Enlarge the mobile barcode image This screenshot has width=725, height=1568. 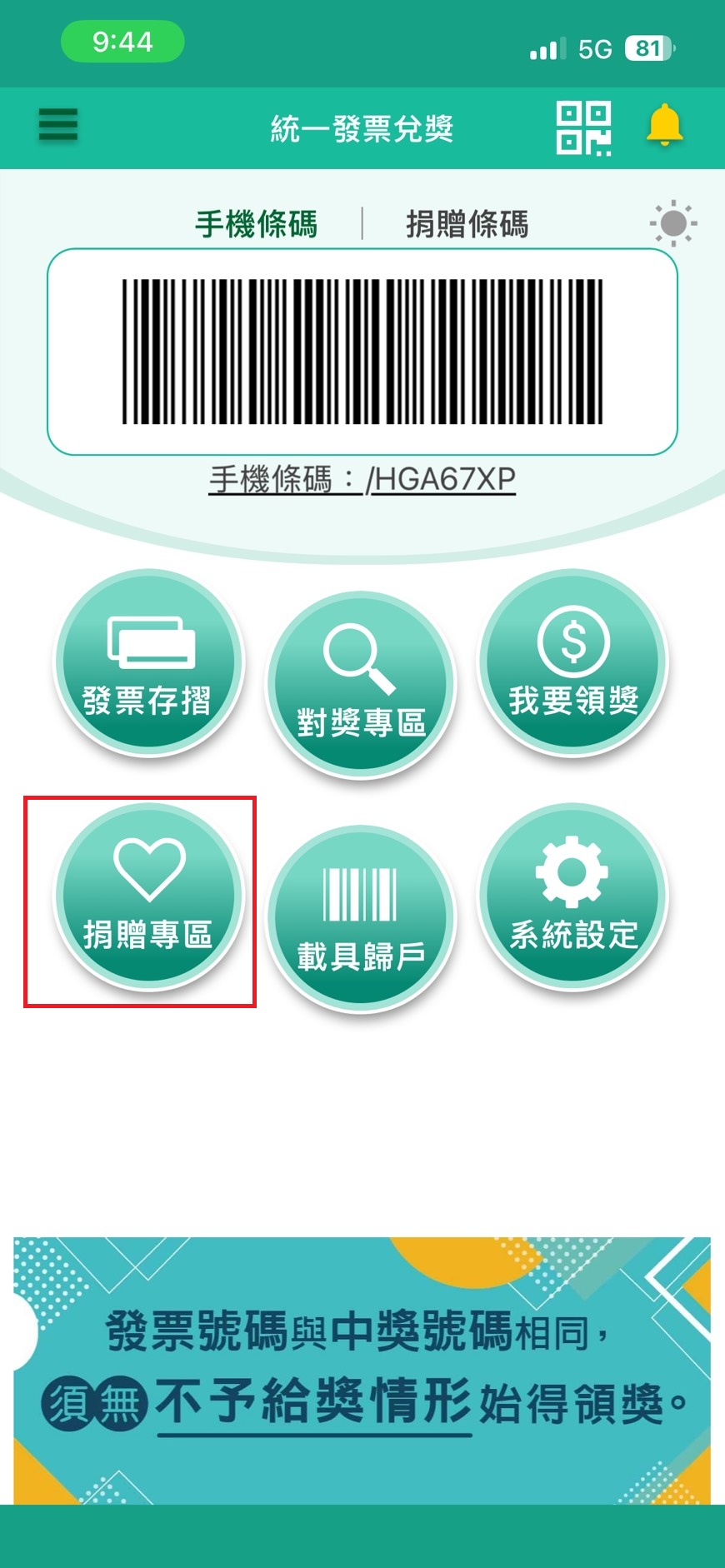tap(362, 352)
